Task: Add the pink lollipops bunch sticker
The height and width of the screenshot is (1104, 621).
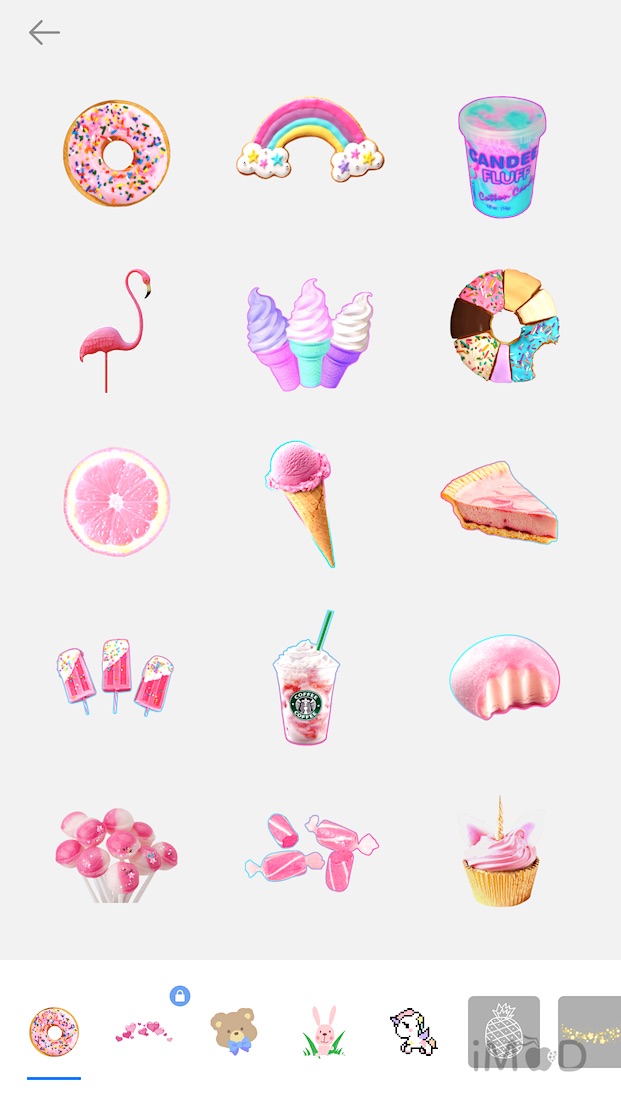Action: pos(116,852)
